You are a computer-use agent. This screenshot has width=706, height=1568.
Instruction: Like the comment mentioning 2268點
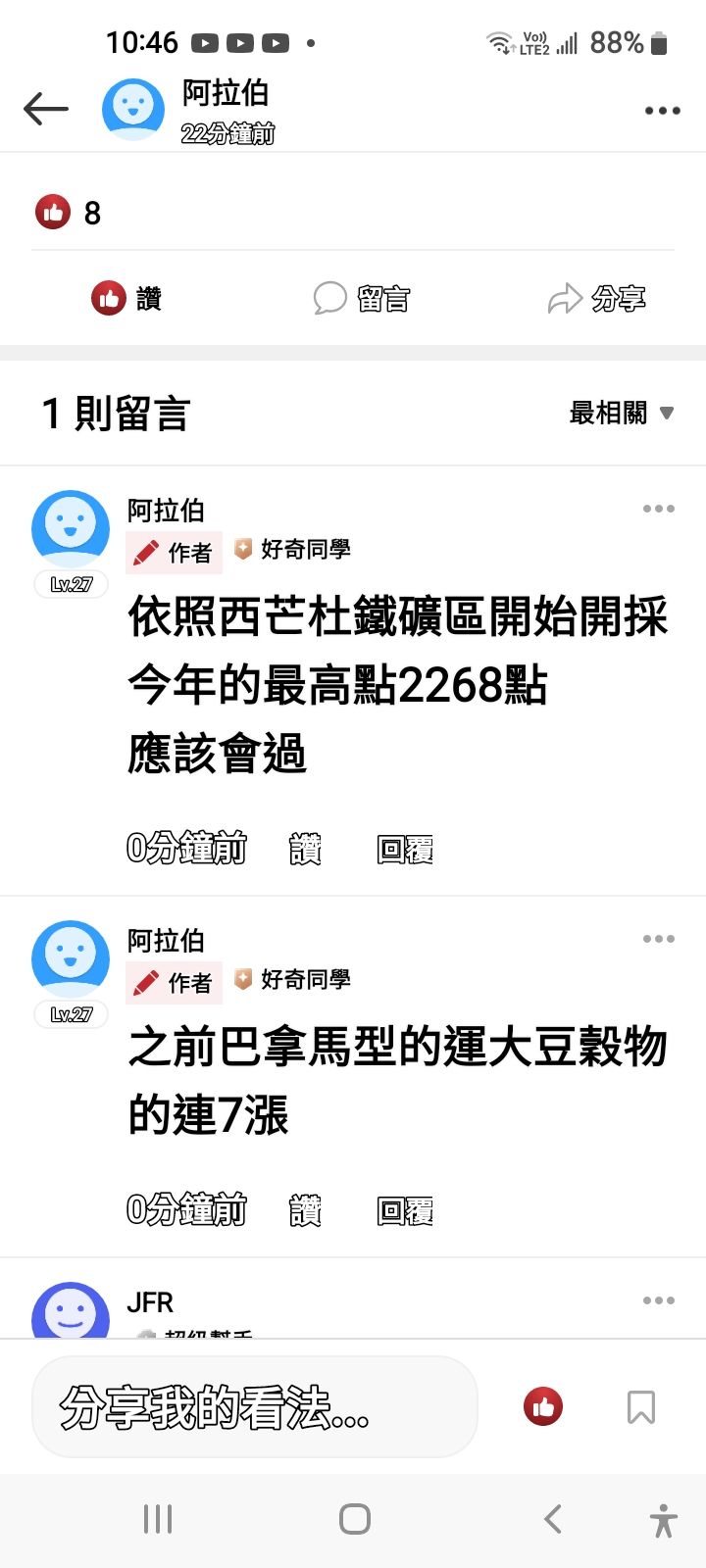tap(305, 849)
